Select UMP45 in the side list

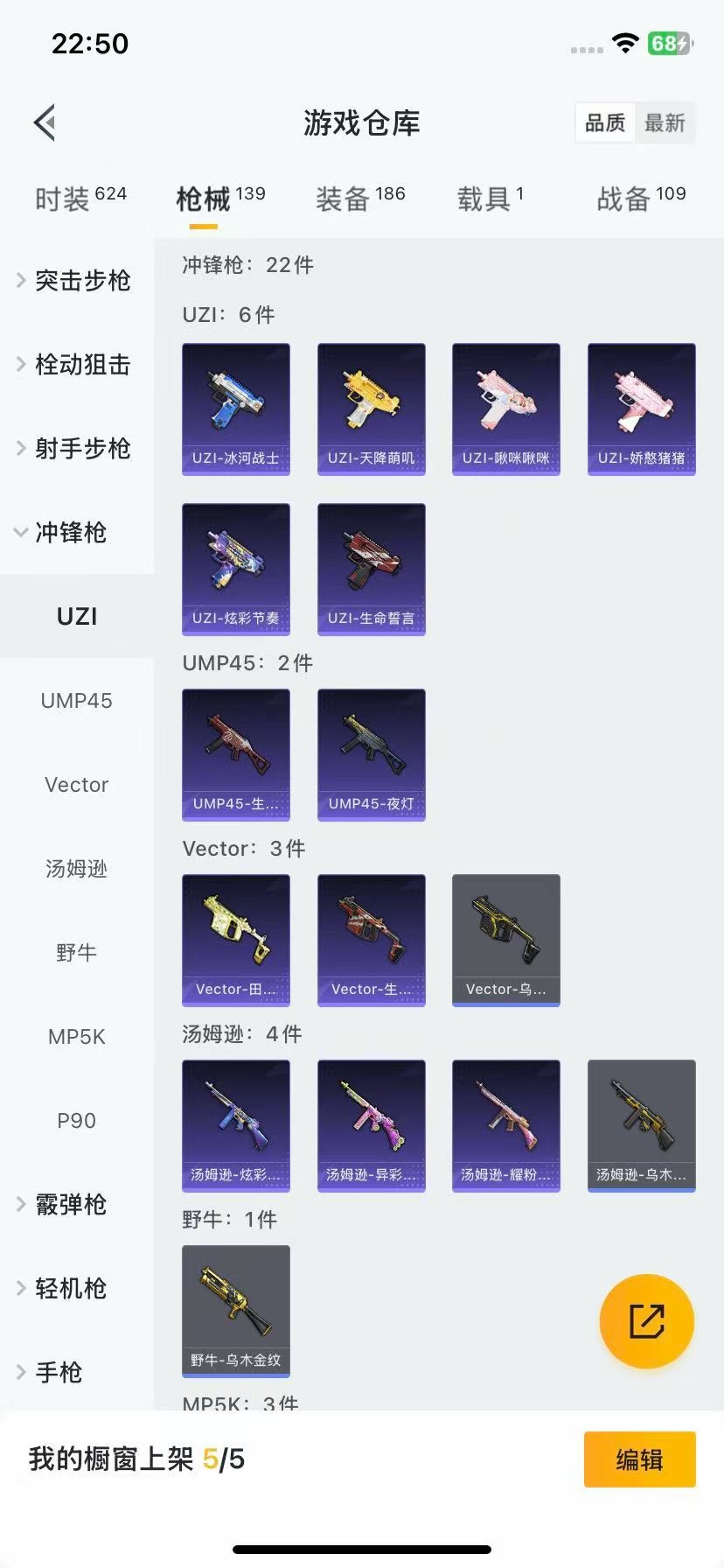[76, 700]
